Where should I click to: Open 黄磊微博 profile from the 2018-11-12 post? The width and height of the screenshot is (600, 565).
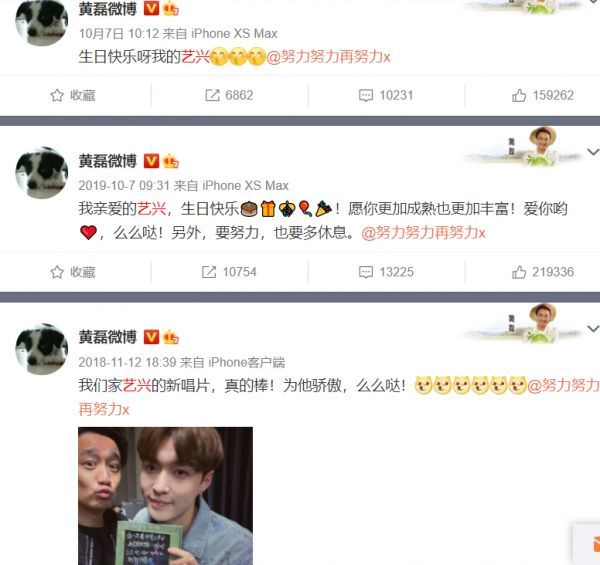click(109, 336)
